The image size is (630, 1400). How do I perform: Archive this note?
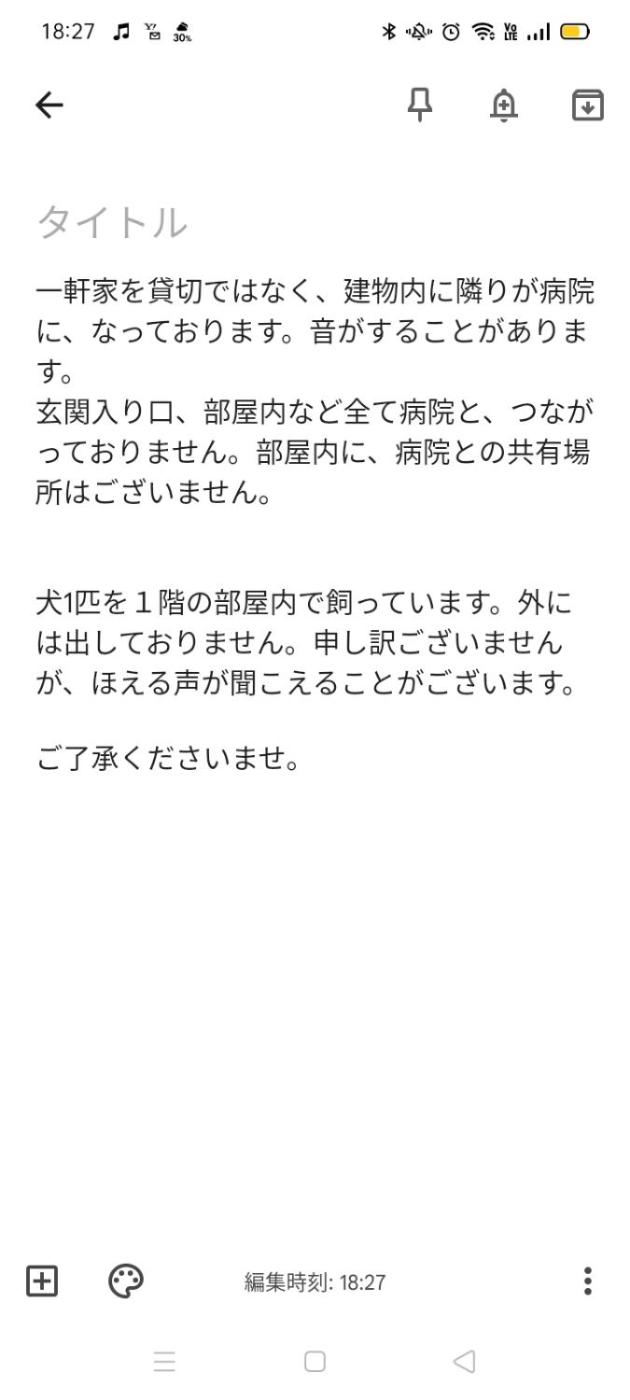coord(587,104)
